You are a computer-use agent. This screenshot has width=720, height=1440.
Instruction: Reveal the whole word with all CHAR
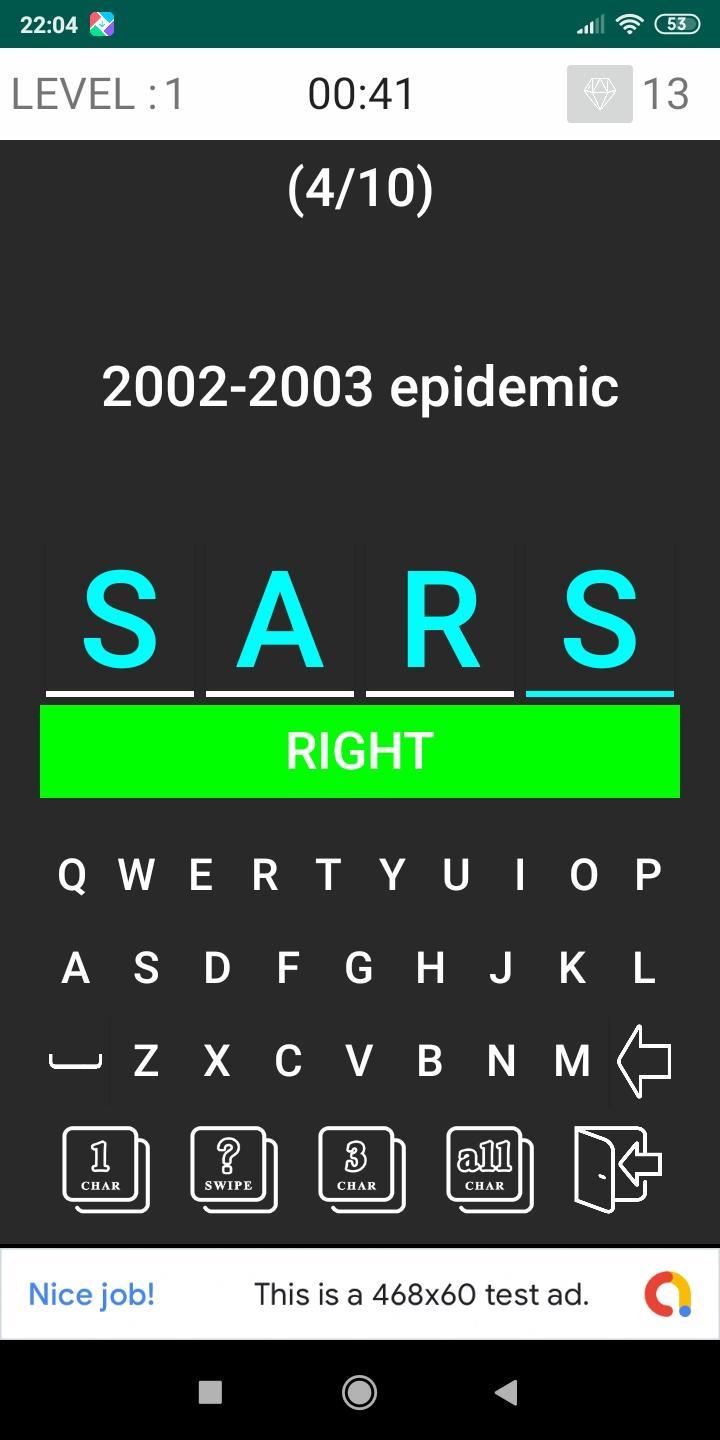coord(489,1169)
